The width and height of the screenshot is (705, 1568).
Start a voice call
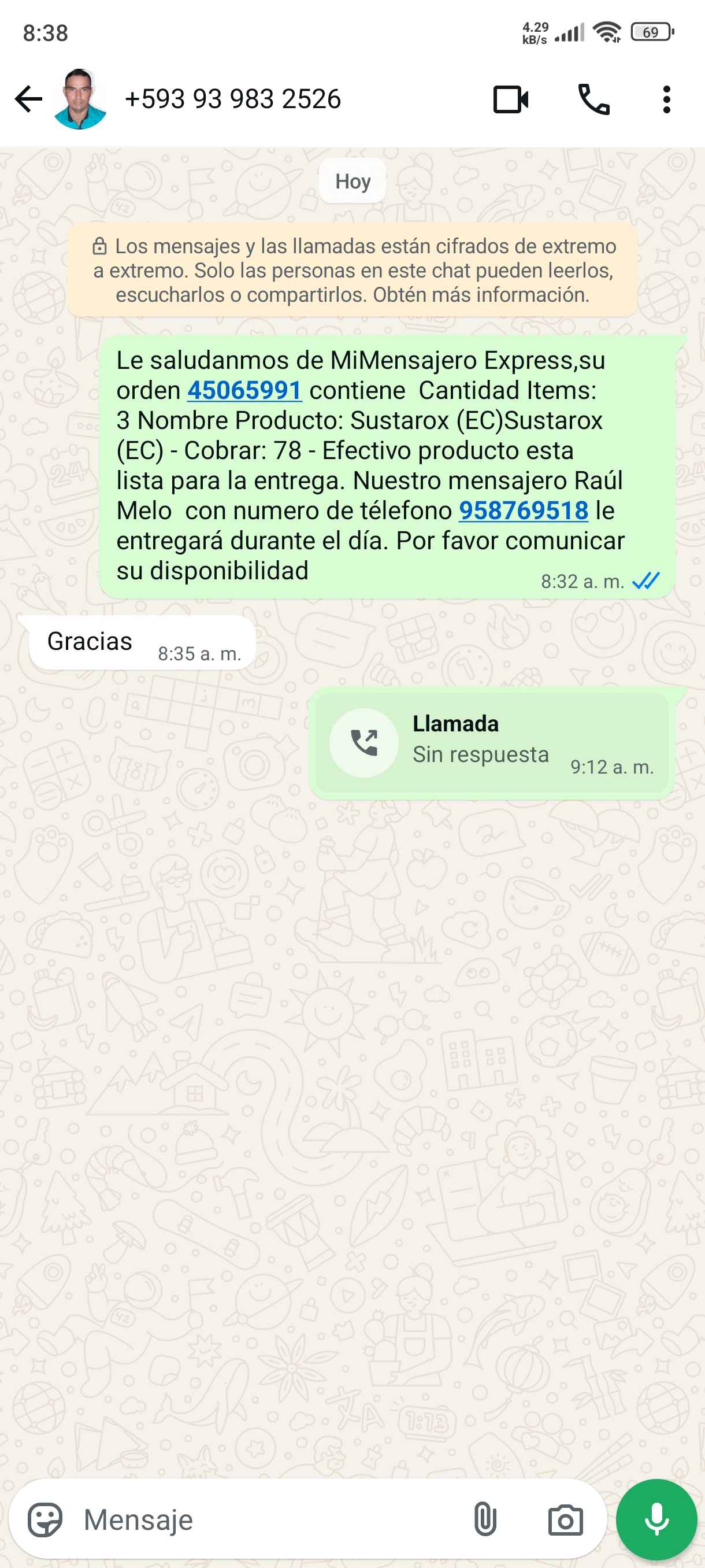tap(593, 99)
